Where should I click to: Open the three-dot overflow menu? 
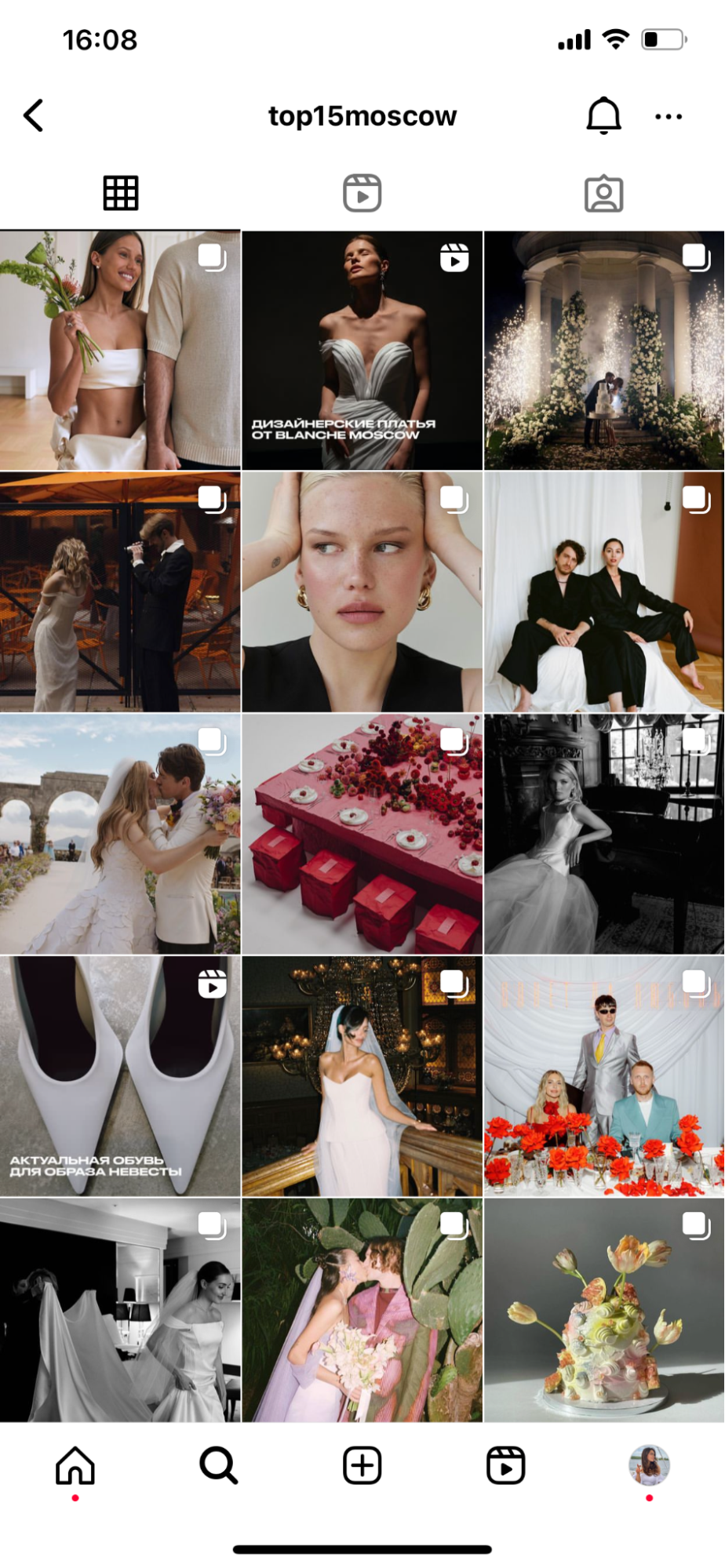coord(668,117)
